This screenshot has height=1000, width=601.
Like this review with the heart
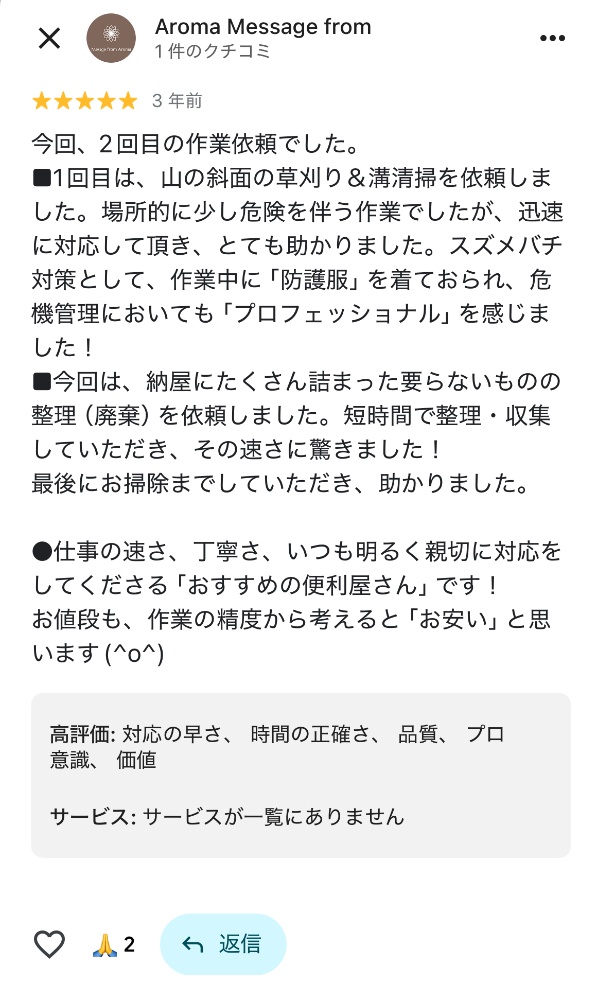pyautogui.click(x=49, y=944)
